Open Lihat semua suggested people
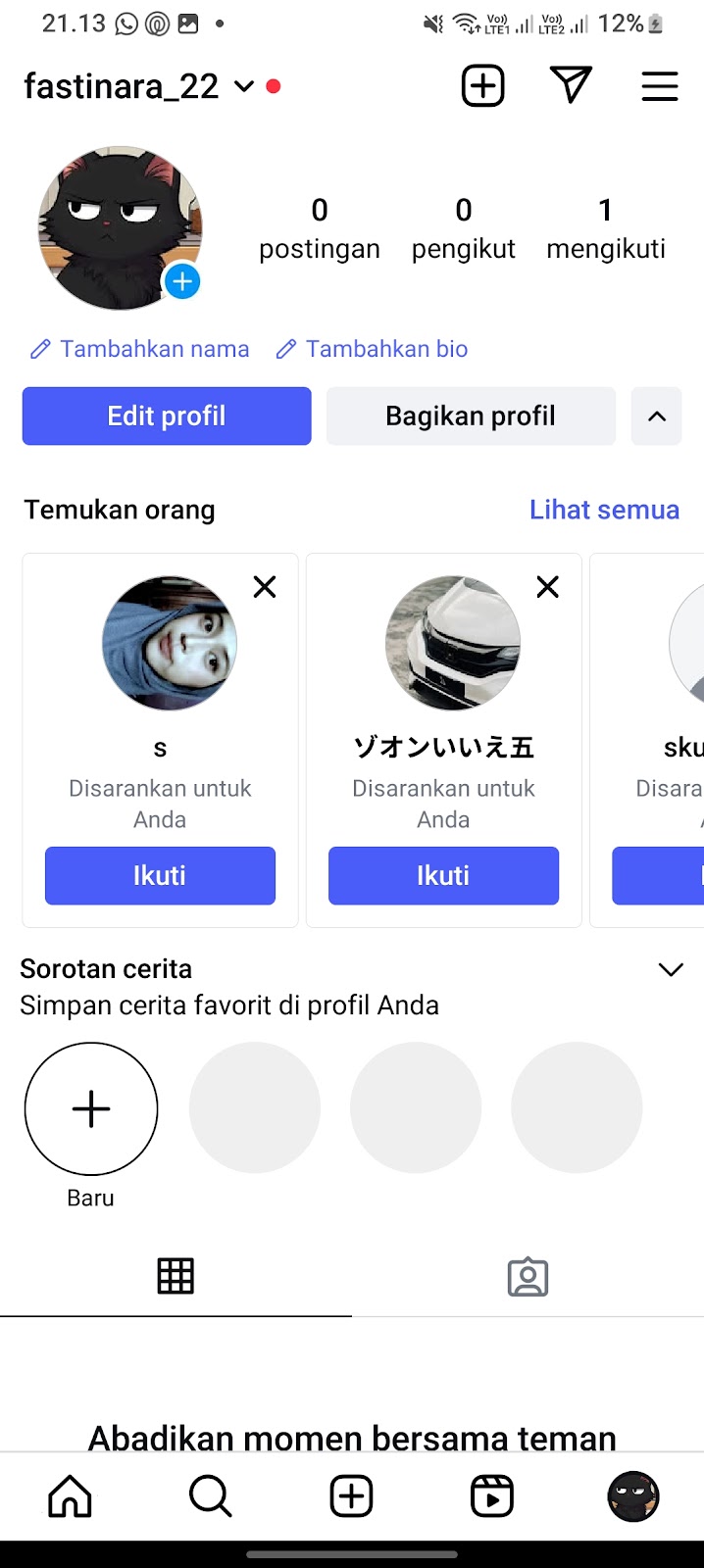 pyautogui.click(x=604, y=510)
